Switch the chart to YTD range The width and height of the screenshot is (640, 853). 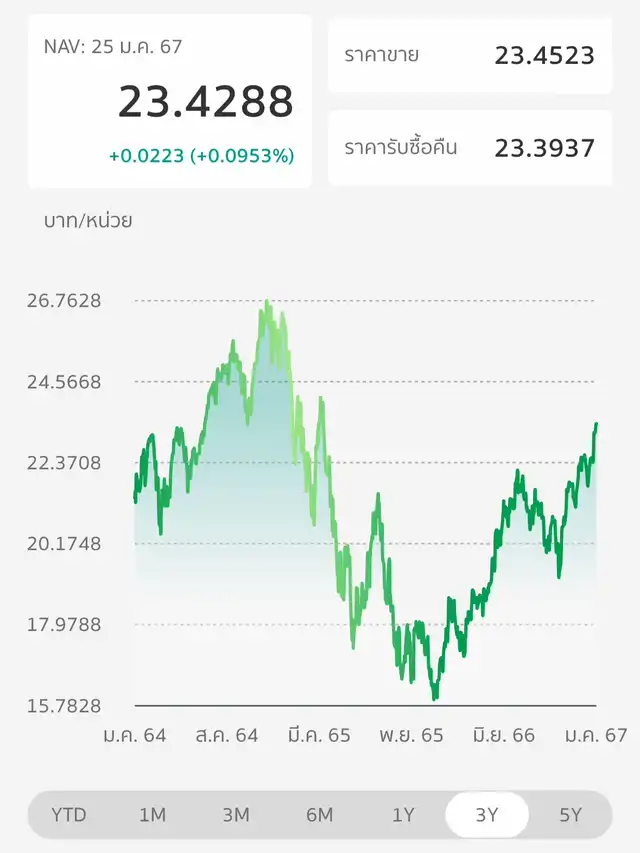69,815
